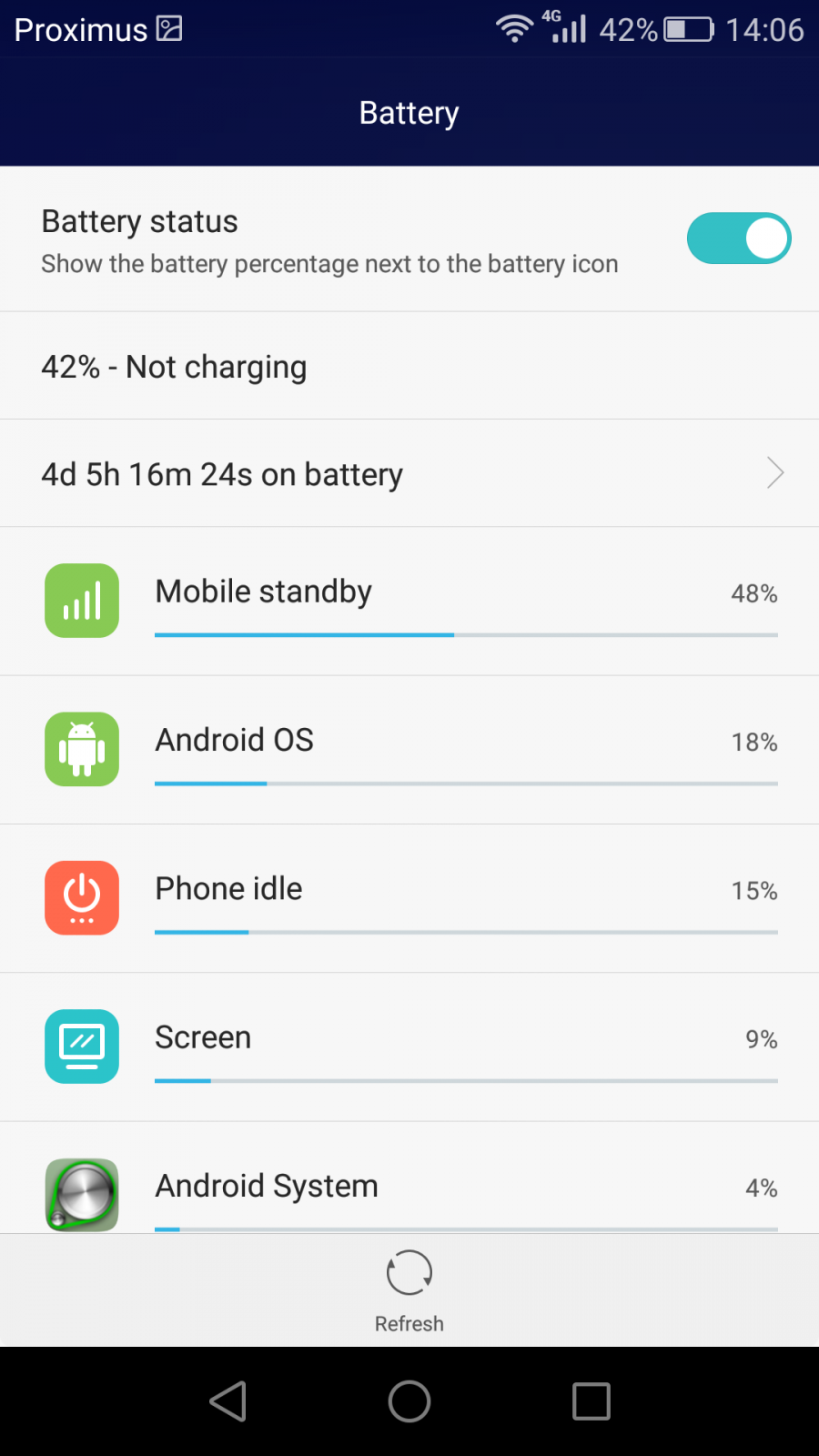Refresh the battery statistics
The width and height of the screenshot is (819, 1456).
tap(409, 1291)
